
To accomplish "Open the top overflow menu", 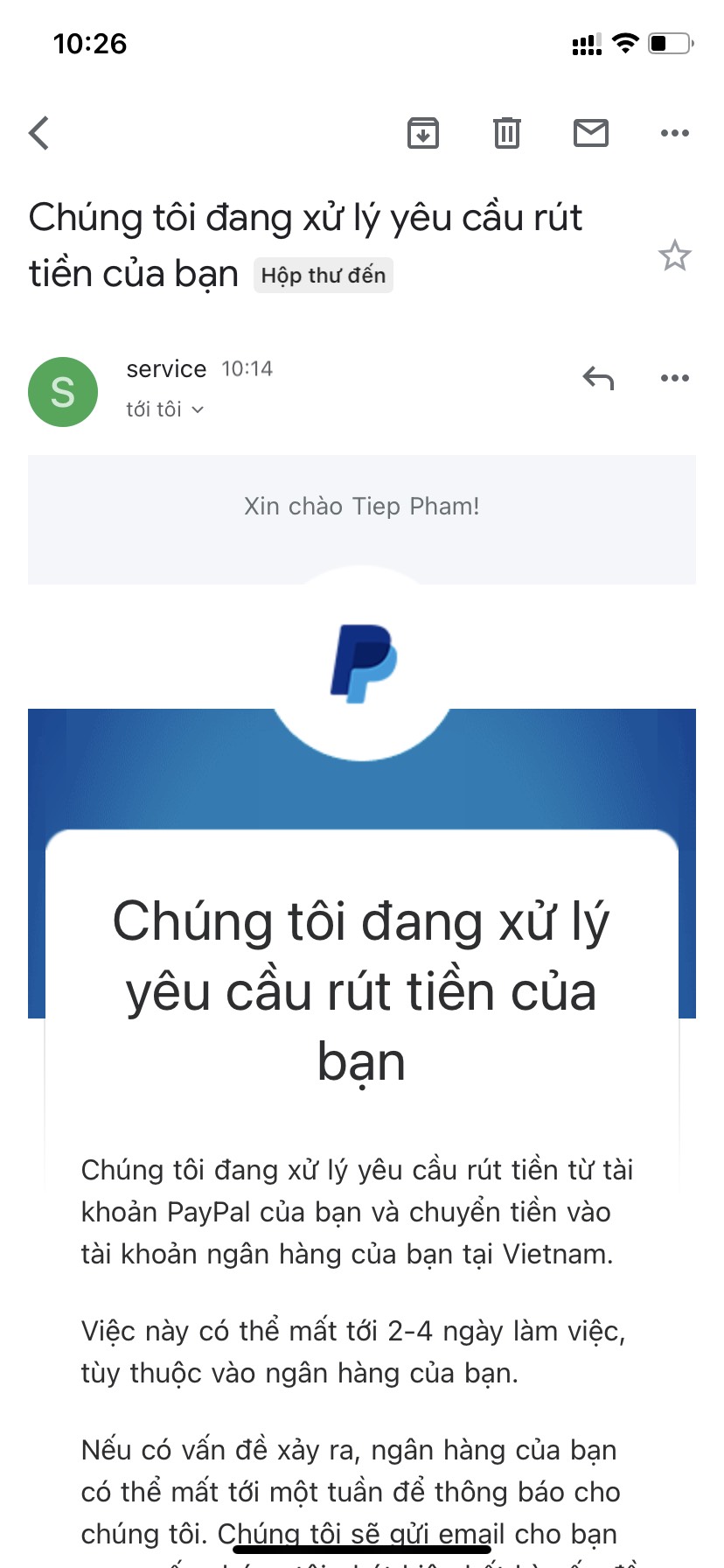I will [x=674, y=133].
